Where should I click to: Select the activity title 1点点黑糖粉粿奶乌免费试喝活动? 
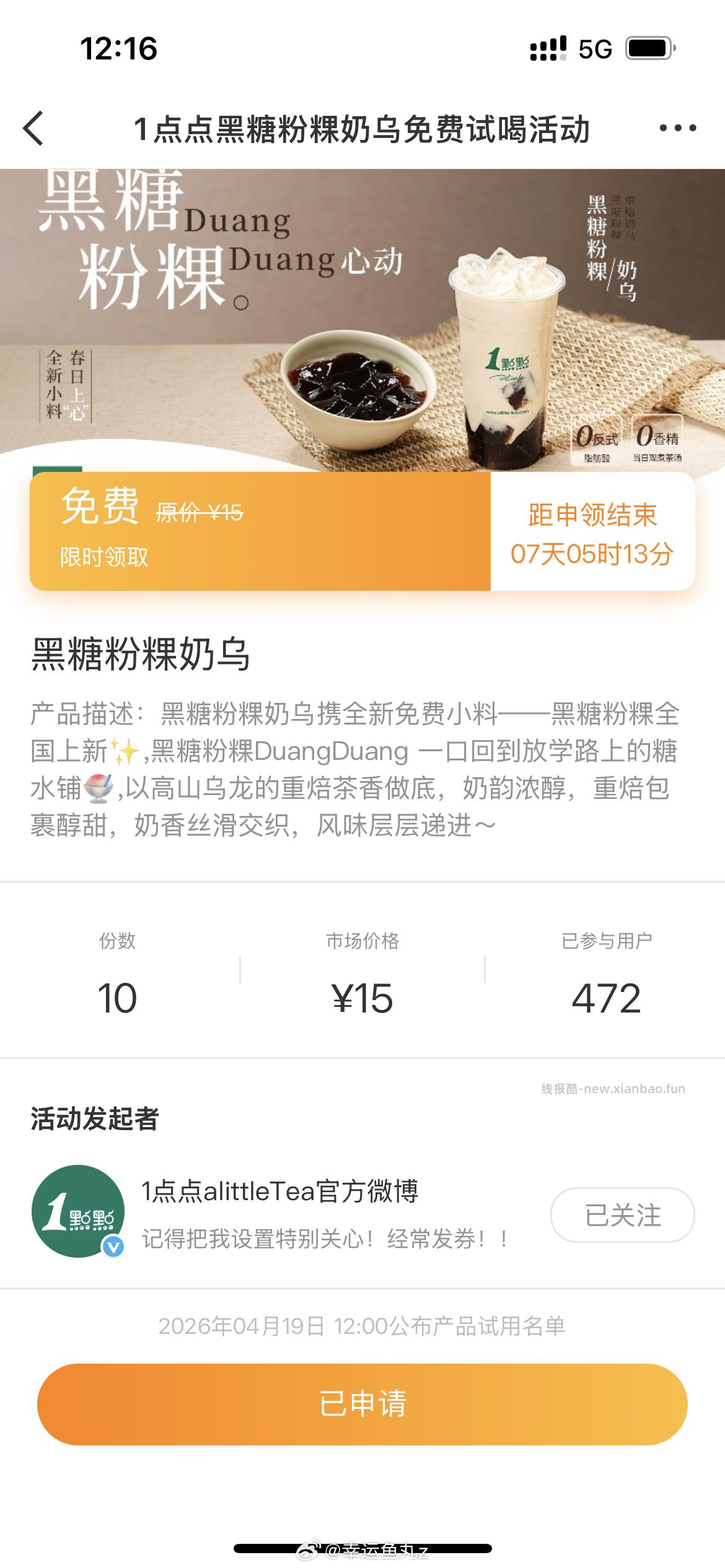(x=362, y=128)
